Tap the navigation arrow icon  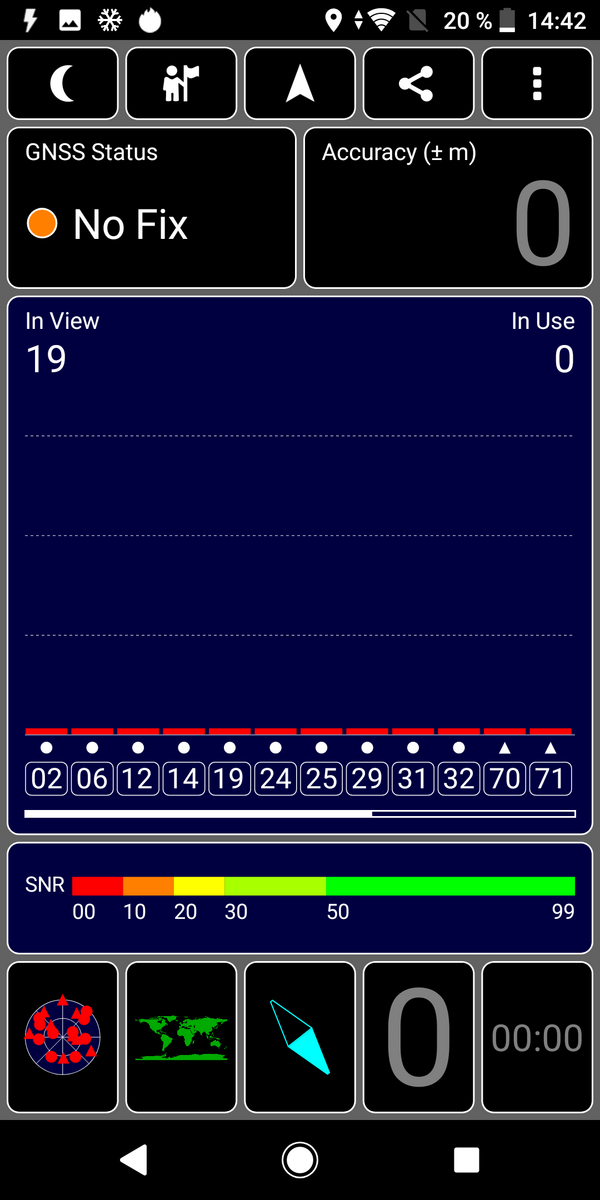[300, 84]
